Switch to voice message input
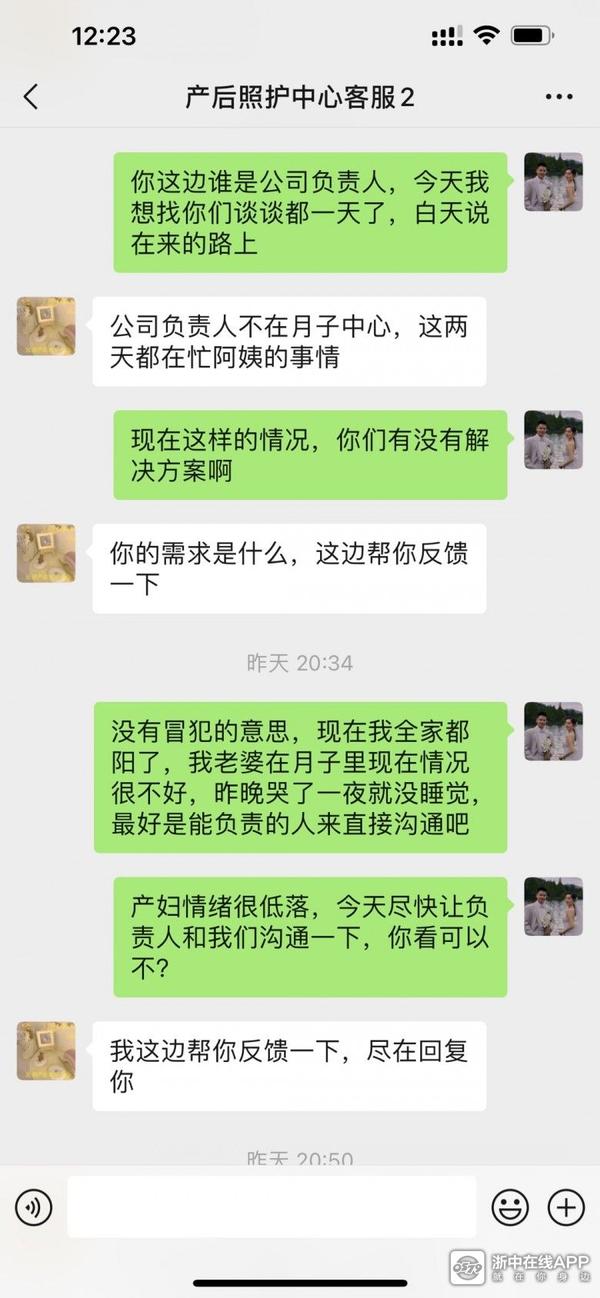Screen dimensions: 600x1298 click(34, 1207)
